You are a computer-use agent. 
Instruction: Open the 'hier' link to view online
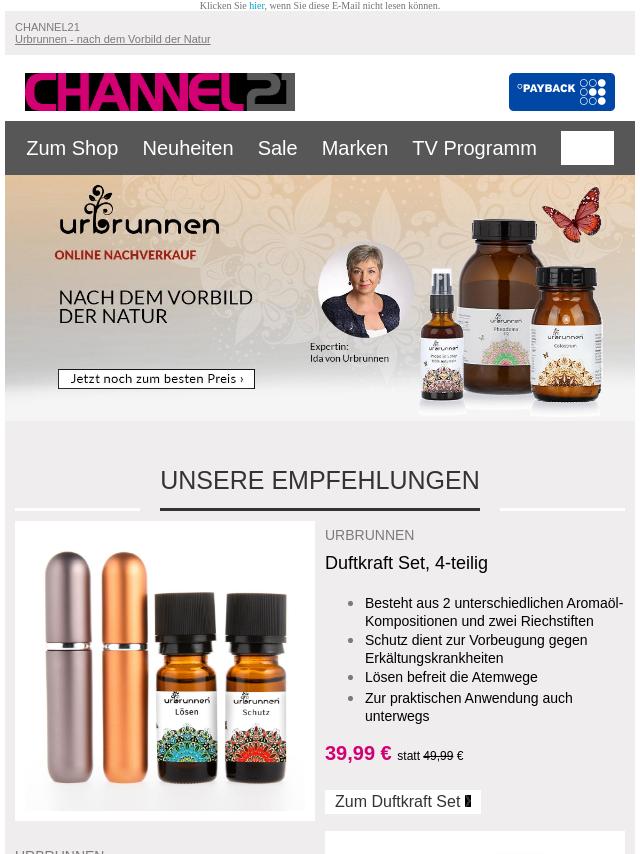(257, 6)
